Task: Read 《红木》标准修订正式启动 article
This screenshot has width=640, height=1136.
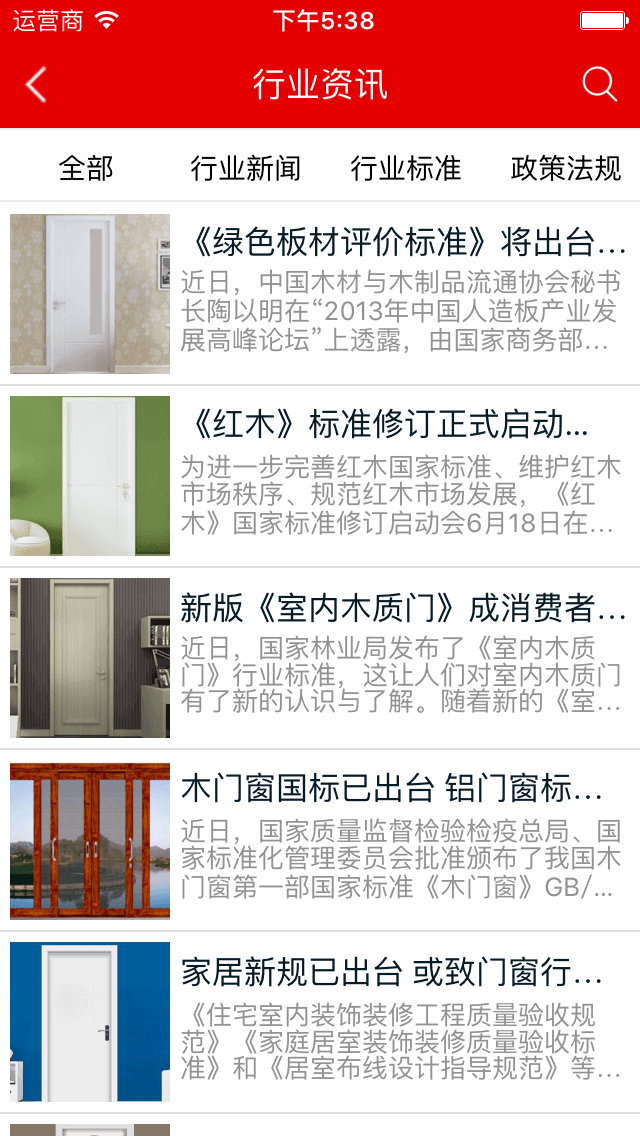Action: point(385,424)
